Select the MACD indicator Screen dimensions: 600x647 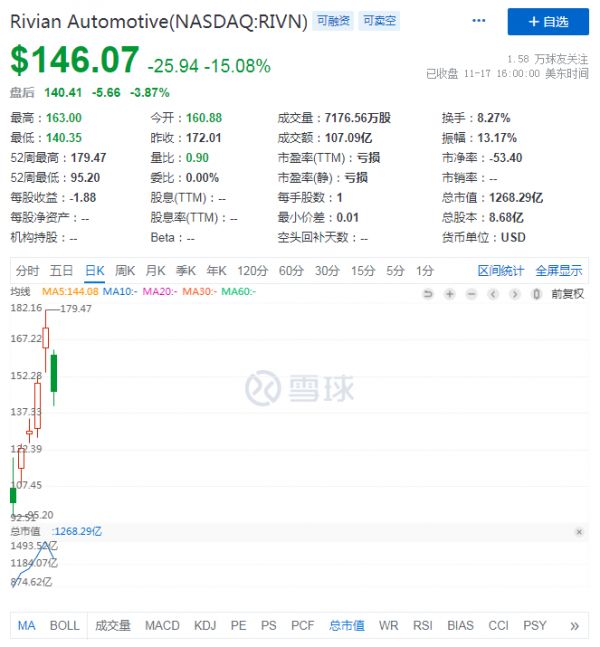(162, 626)
